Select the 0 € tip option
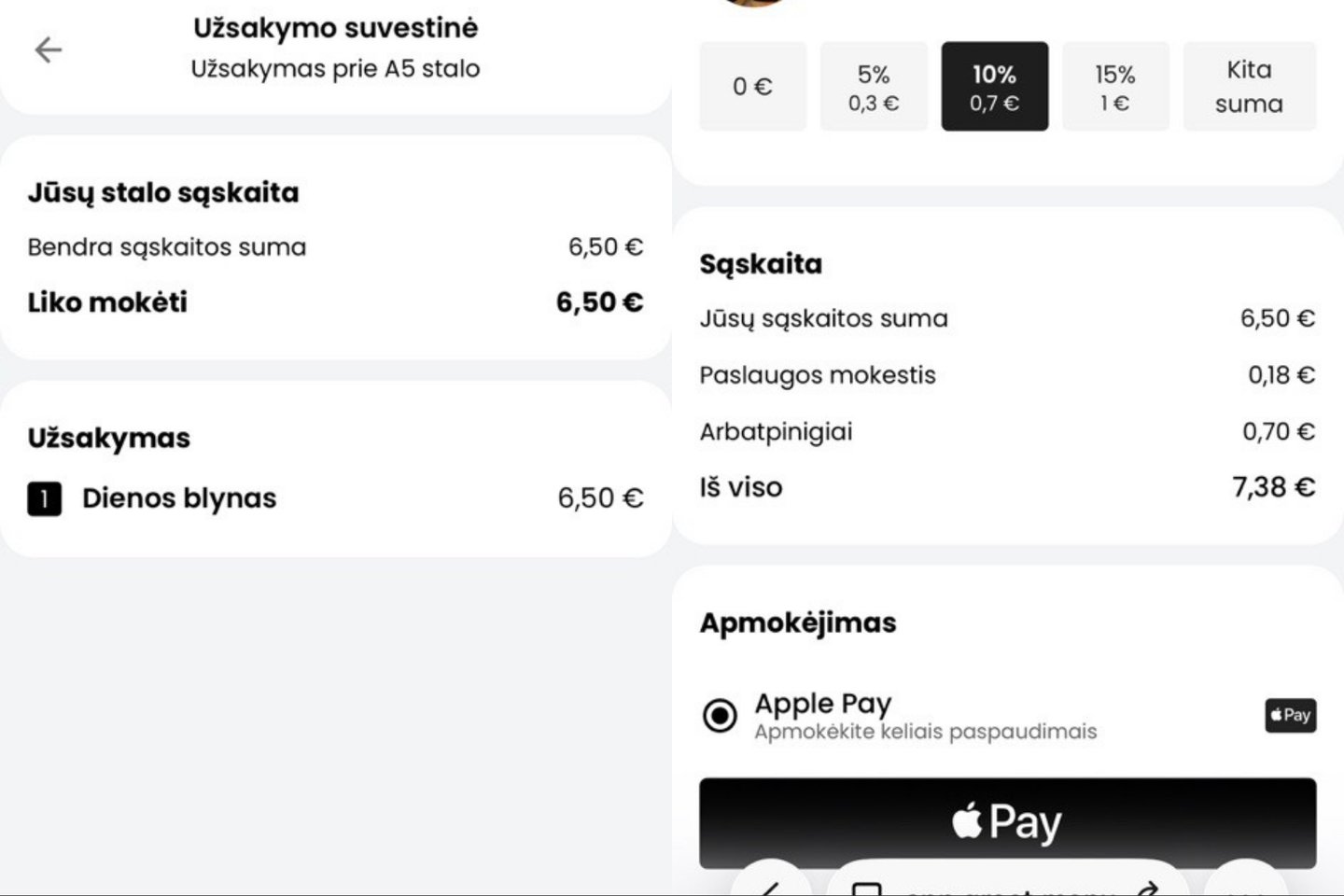 point(752,87)
